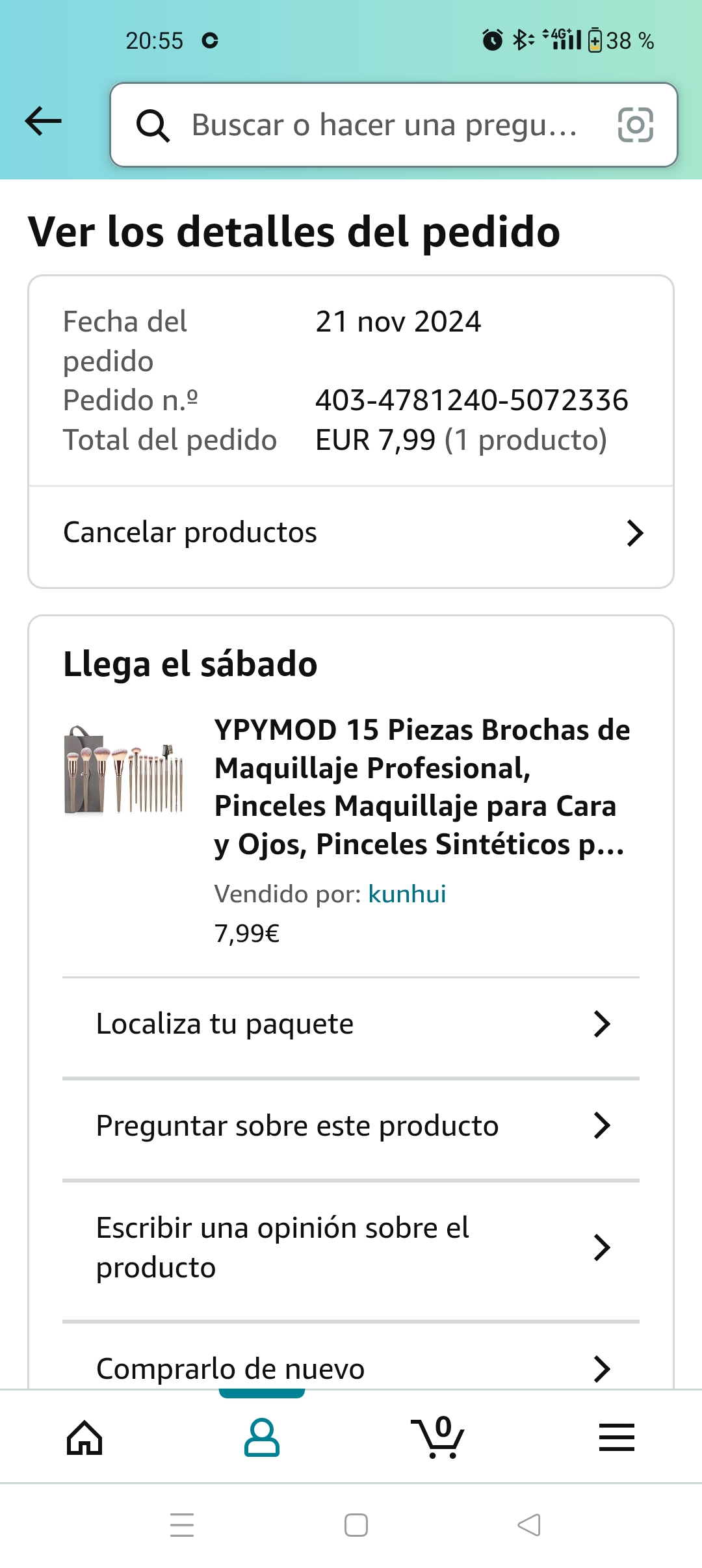Image resolution: width=702 pixels, height=1568 pixels.
Task: Open the YPYMOD makeup brushes product image
Action: click(x=124, y=770)
